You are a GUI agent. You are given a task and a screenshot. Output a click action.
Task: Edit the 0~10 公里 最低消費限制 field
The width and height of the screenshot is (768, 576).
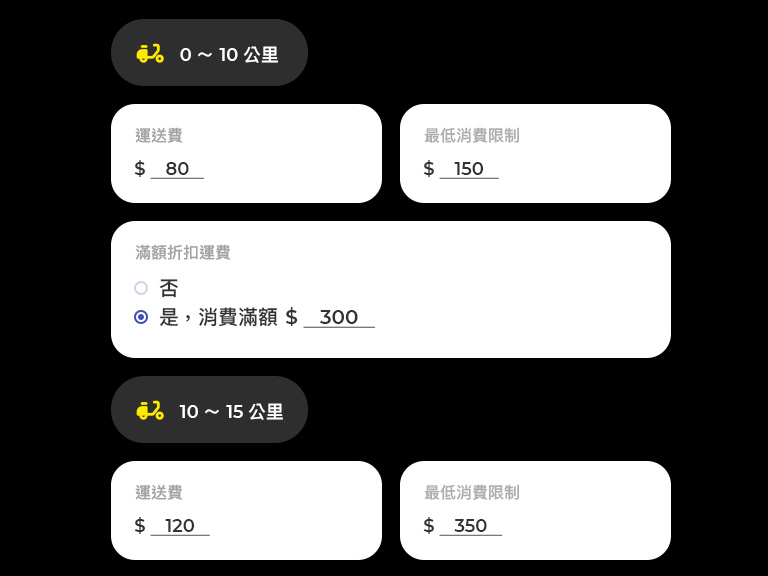point(468,169)
